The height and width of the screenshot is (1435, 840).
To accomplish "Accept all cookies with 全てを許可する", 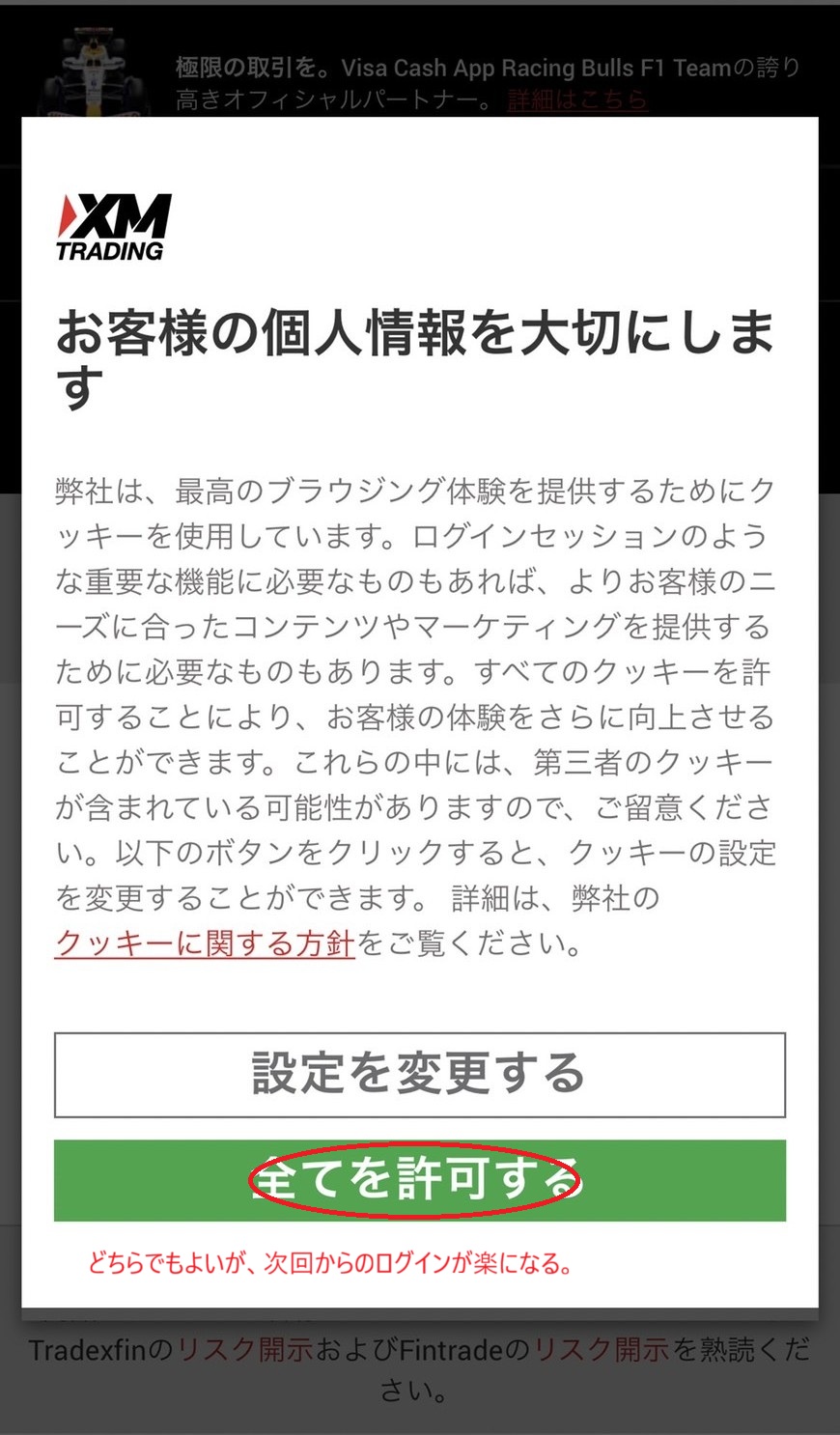I will (419, 1180).
